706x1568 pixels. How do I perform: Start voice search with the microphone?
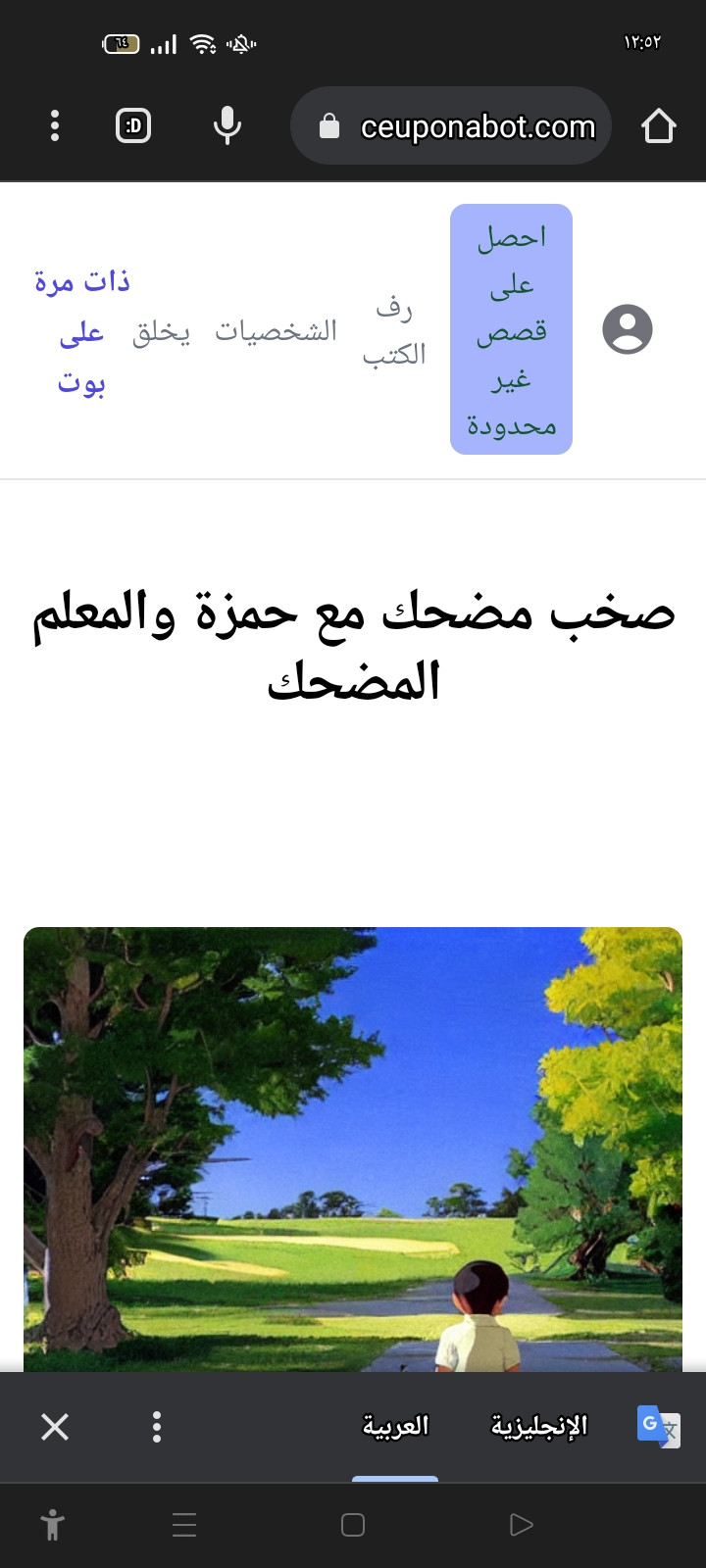tap(227, 125)
